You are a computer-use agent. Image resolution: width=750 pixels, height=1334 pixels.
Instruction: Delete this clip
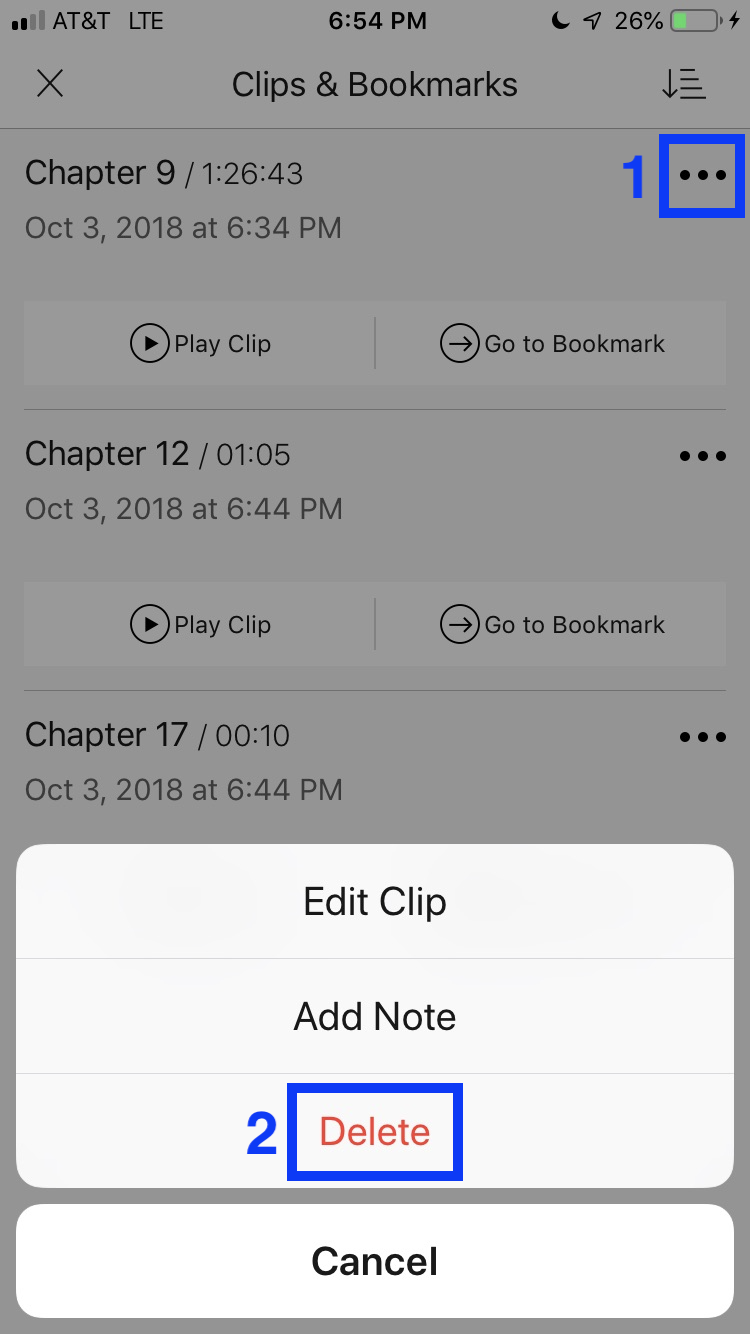(375, 1131)
